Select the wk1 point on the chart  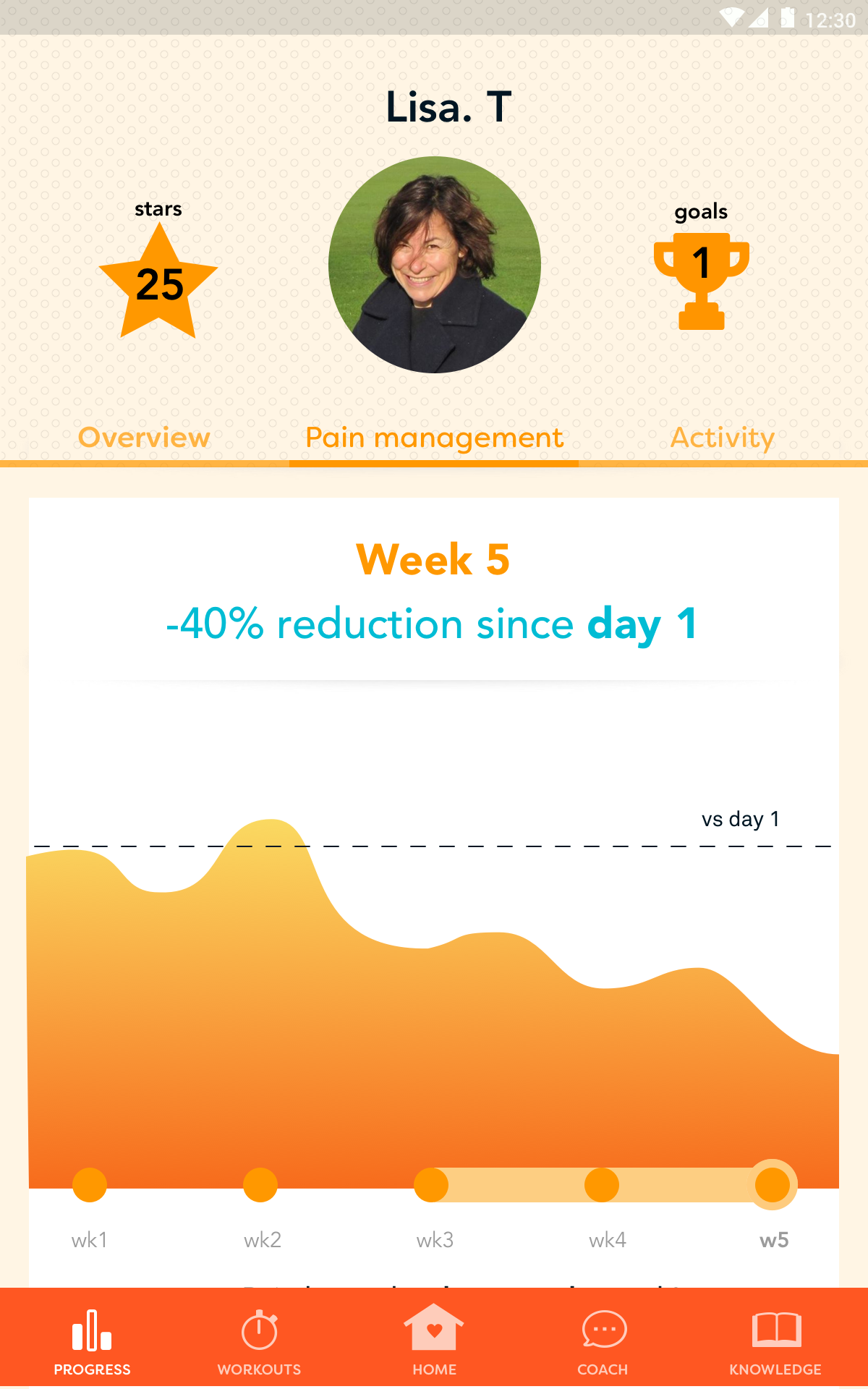(90, 1185)
